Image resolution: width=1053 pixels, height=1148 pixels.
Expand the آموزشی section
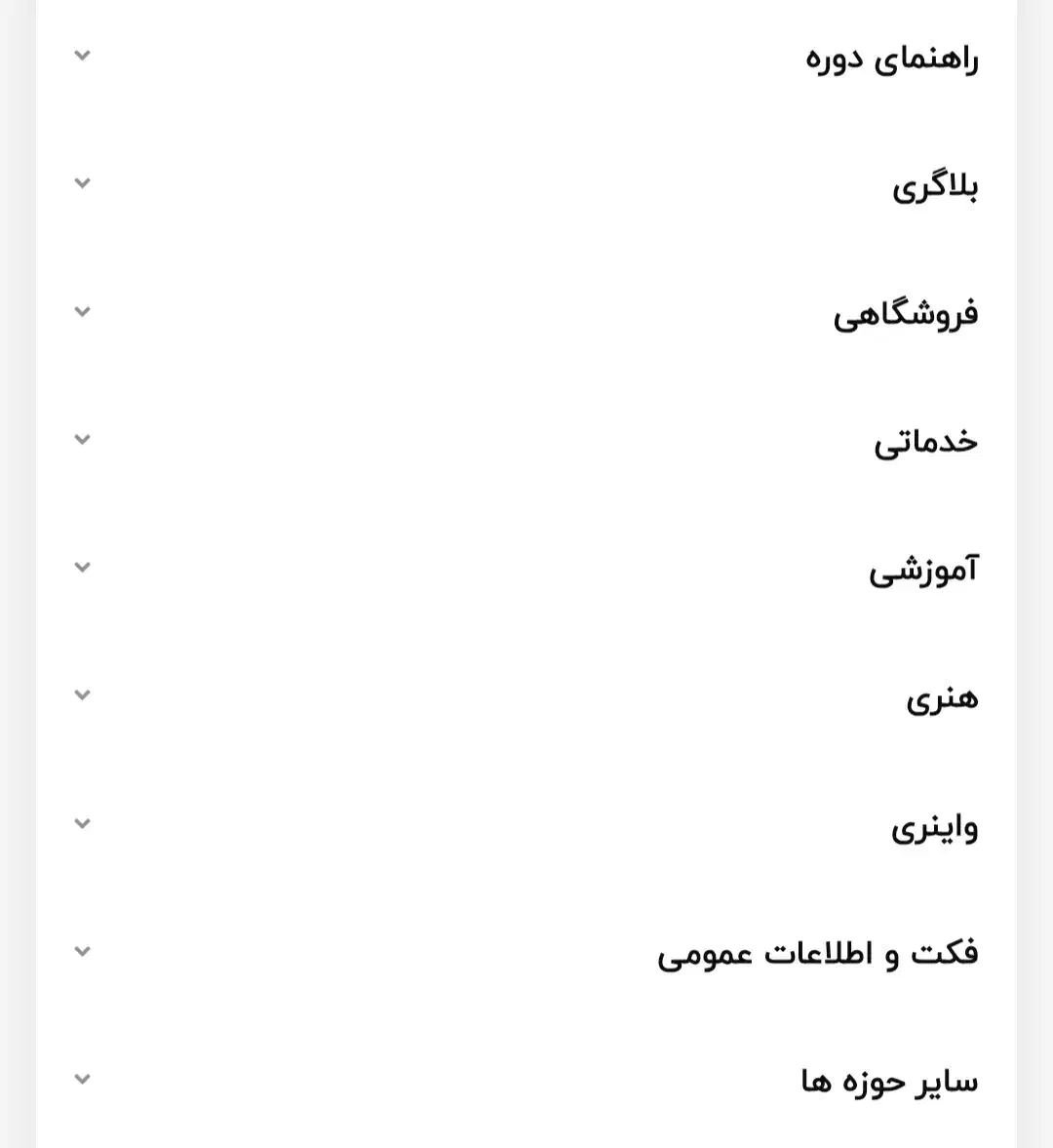526,569
